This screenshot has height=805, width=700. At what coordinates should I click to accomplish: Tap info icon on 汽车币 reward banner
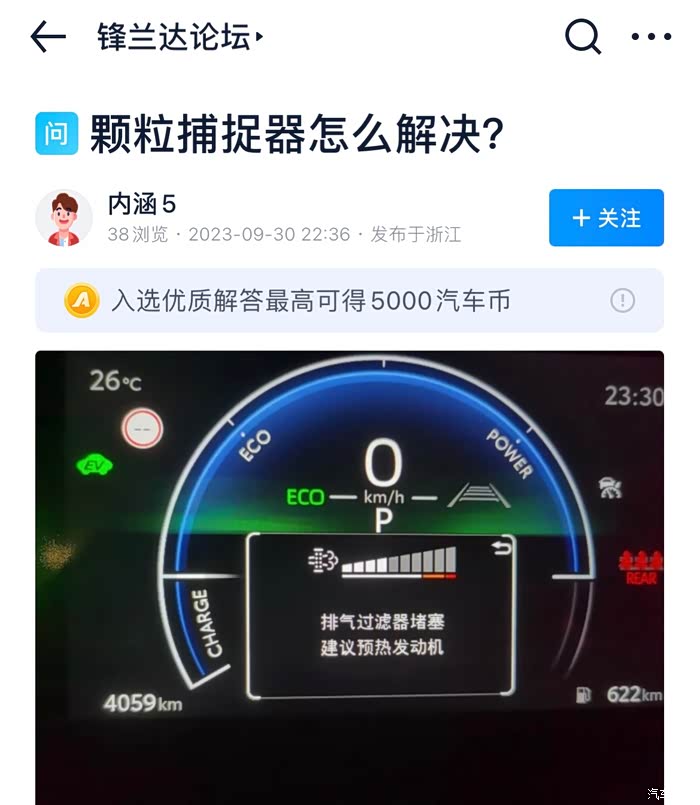(622, 300)
